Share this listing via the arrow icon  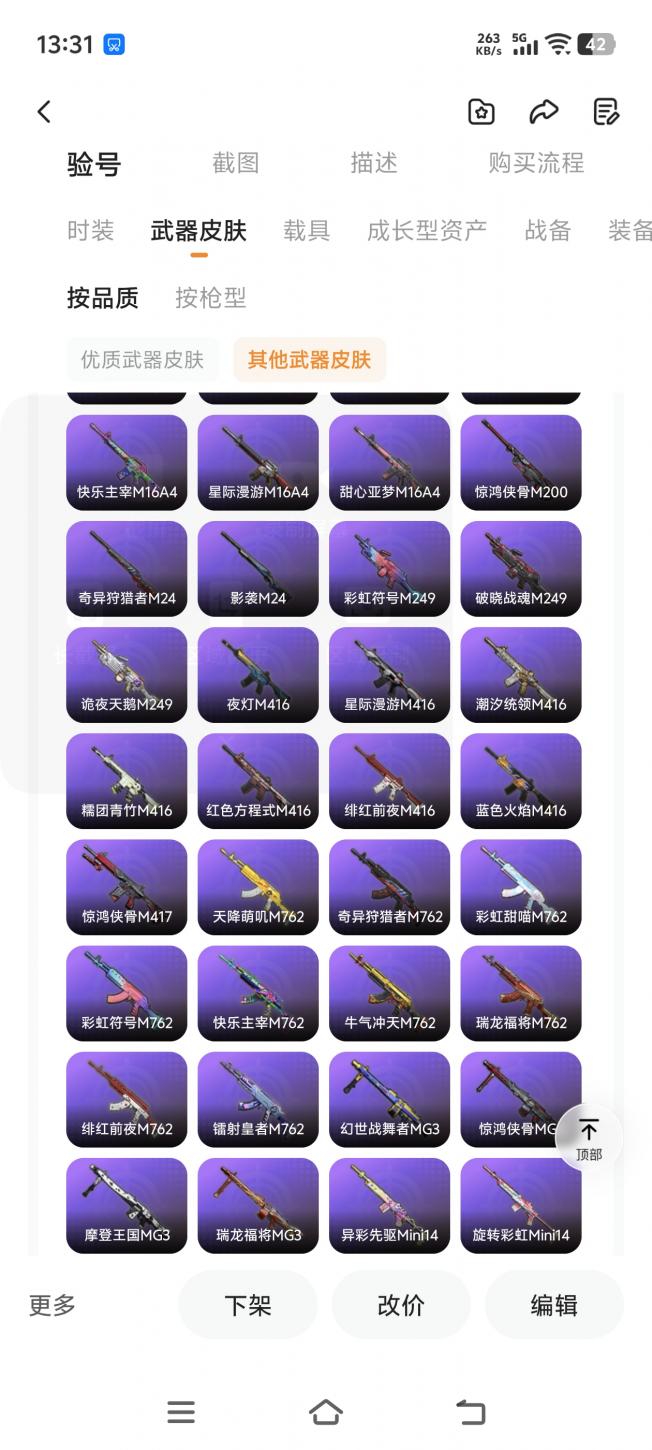point(543,111)
